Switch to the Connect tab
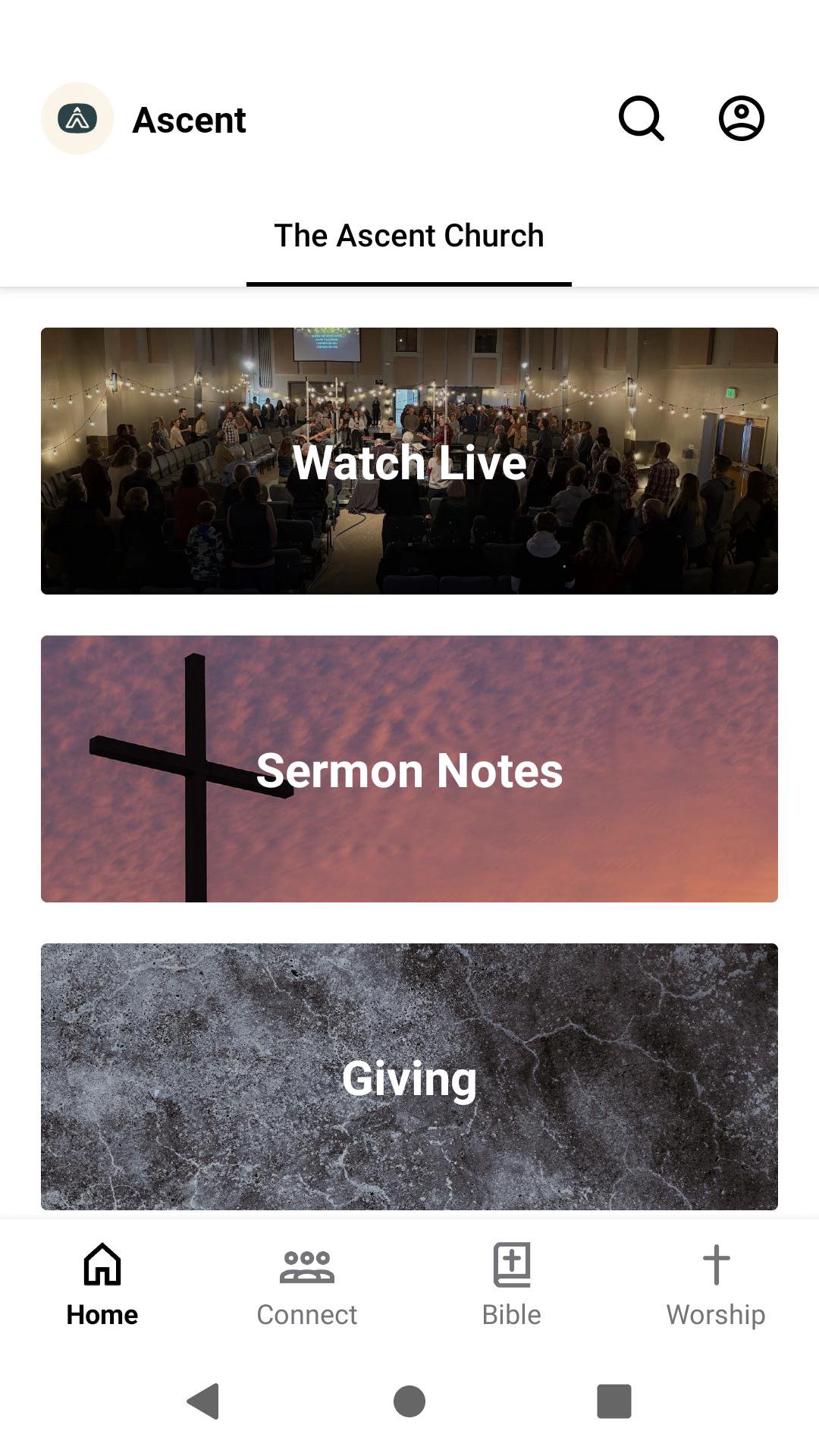Image resolution: width=819 pixels, height=1456 pixels. point(307,1285)
